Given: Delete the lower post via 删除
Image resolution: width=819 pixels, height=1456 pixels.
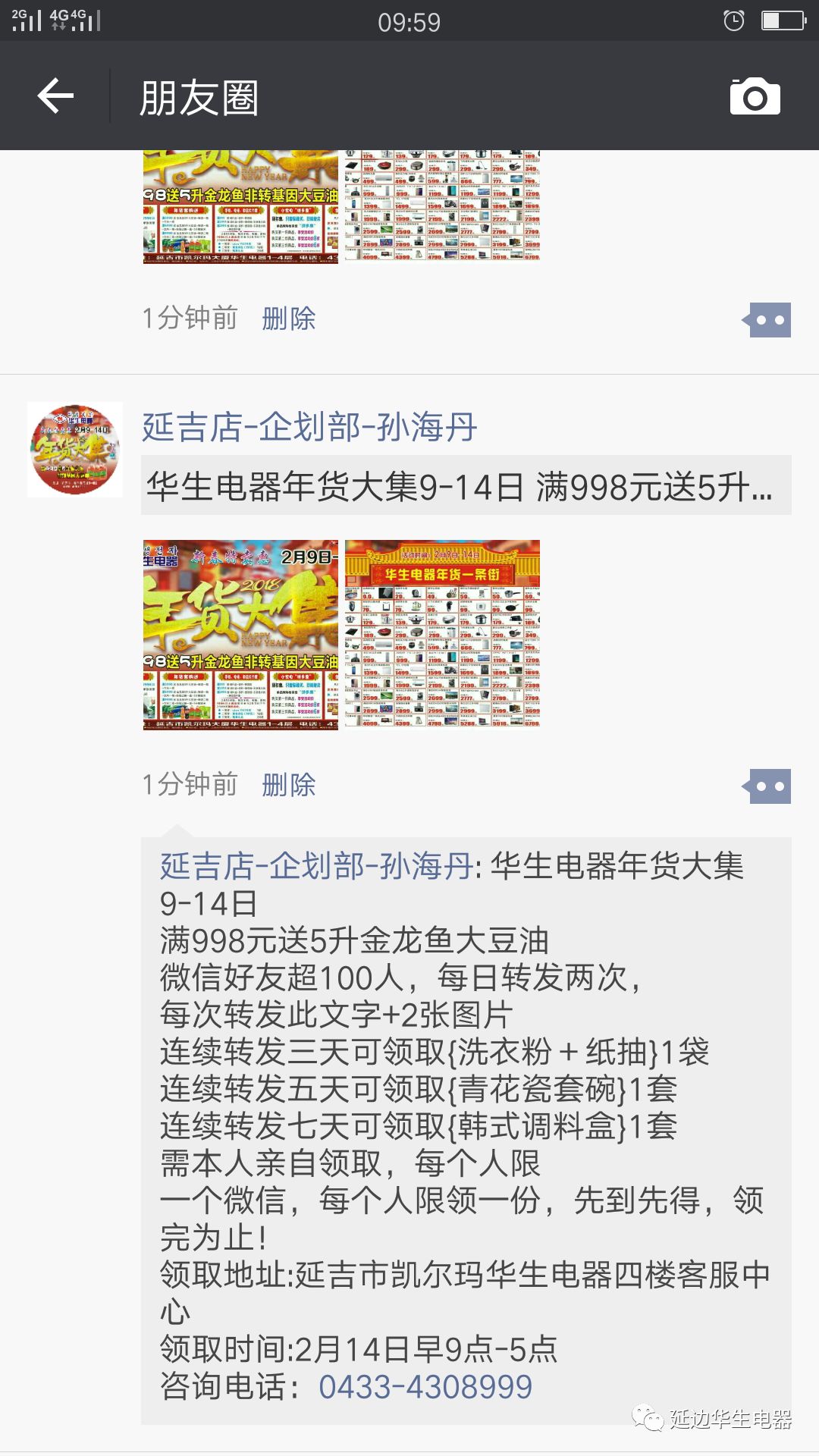Looking at the screenshot, I should click(x=288, y=785).
